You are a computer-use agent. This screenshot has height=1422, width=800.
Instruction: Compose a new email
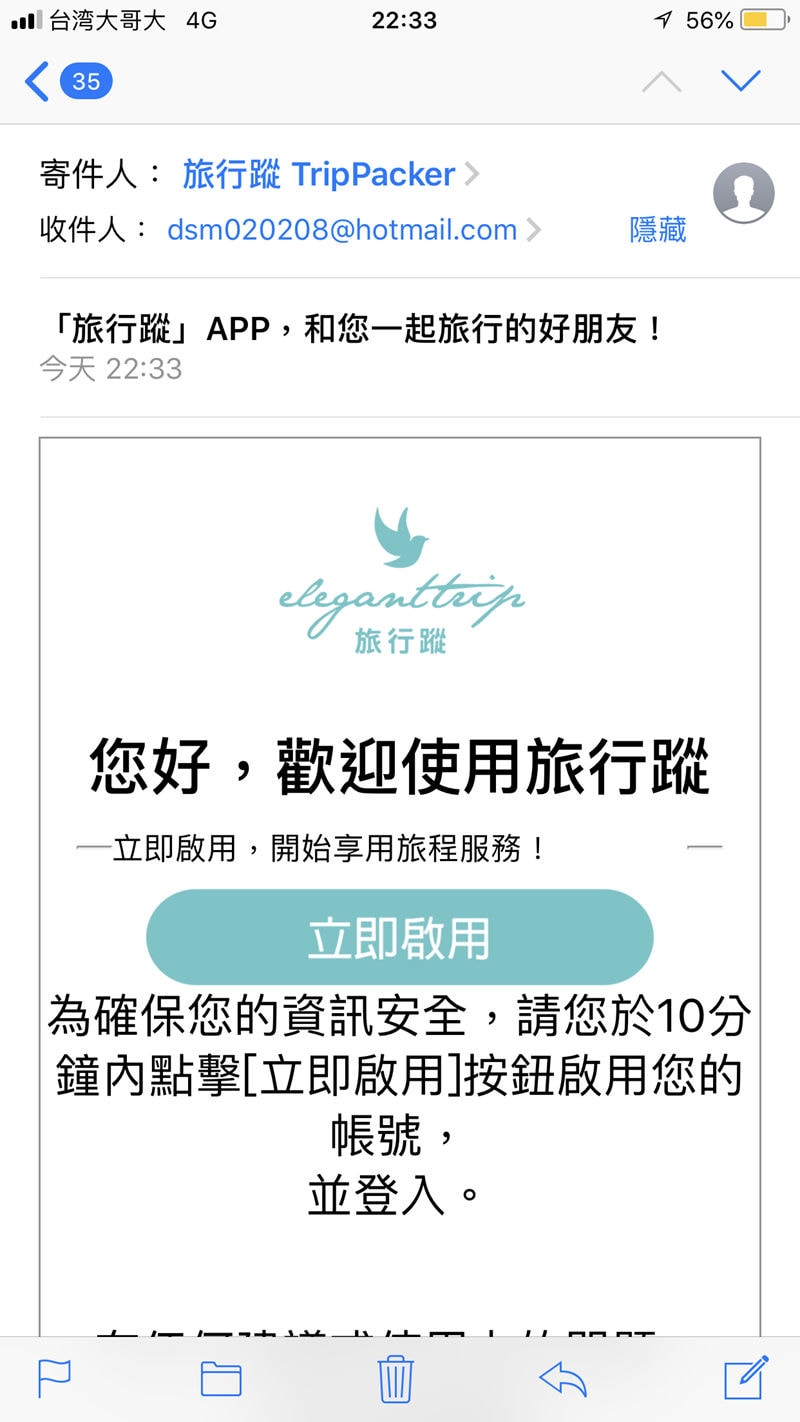746,1377
